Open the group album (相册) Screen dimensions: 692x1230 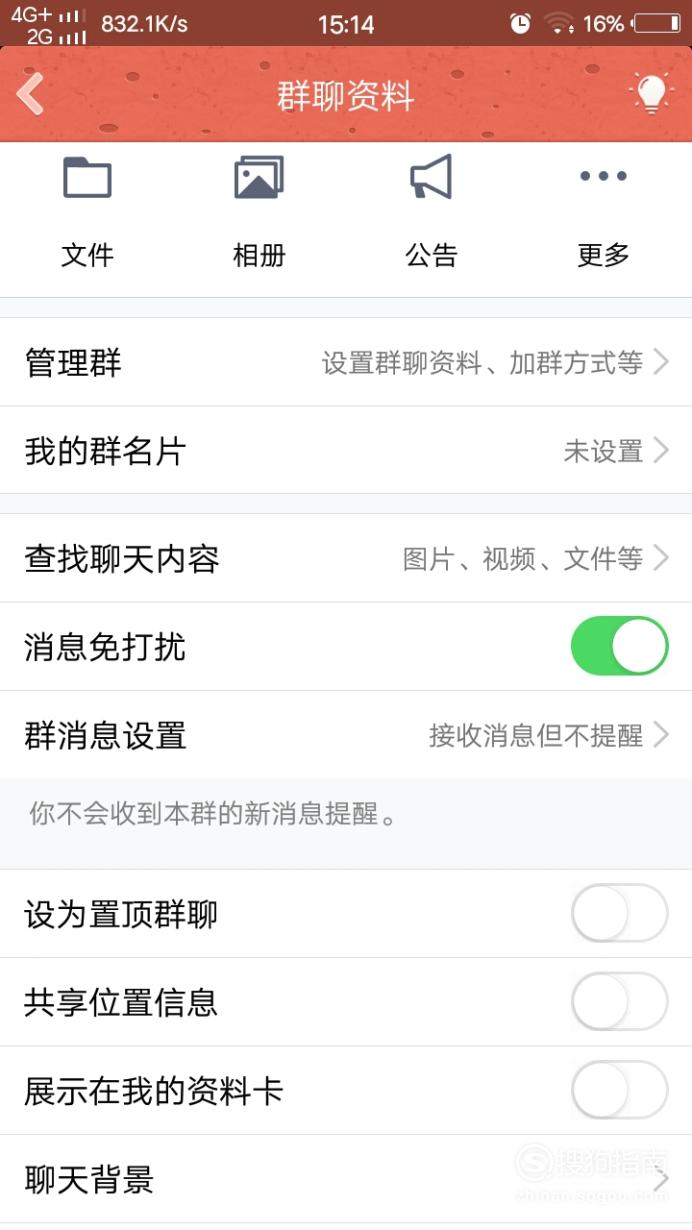click(x=259, y=212)
